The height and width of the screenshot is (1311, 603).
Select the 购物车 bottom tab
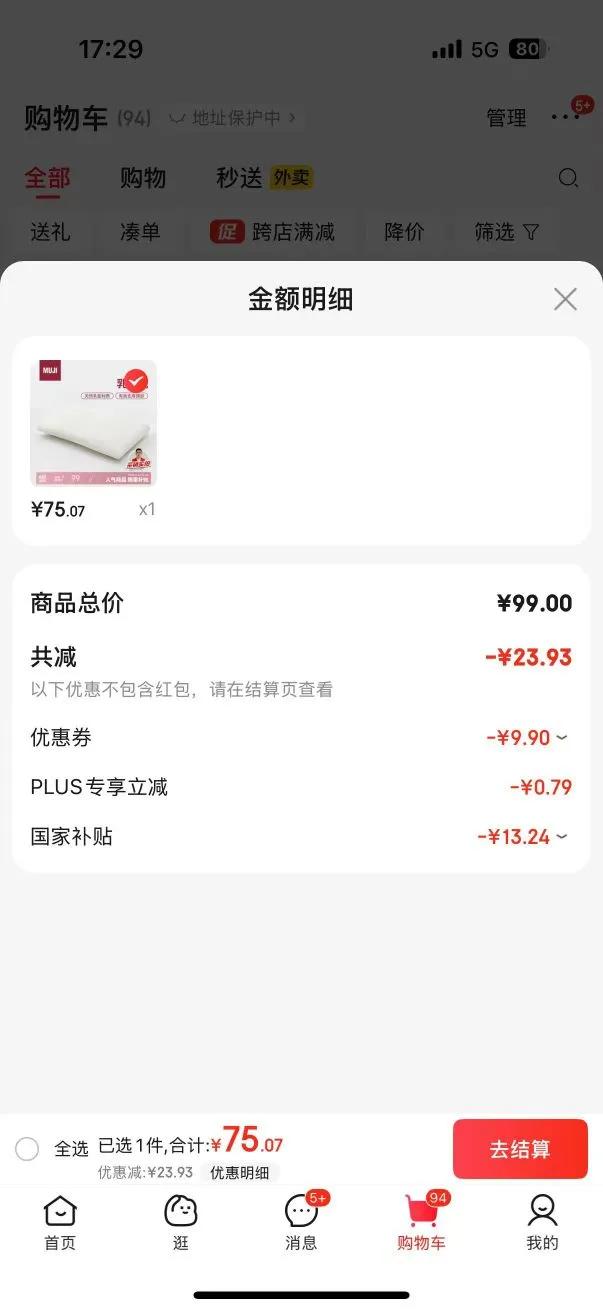pyautogui.click(x=421, y=1223)
